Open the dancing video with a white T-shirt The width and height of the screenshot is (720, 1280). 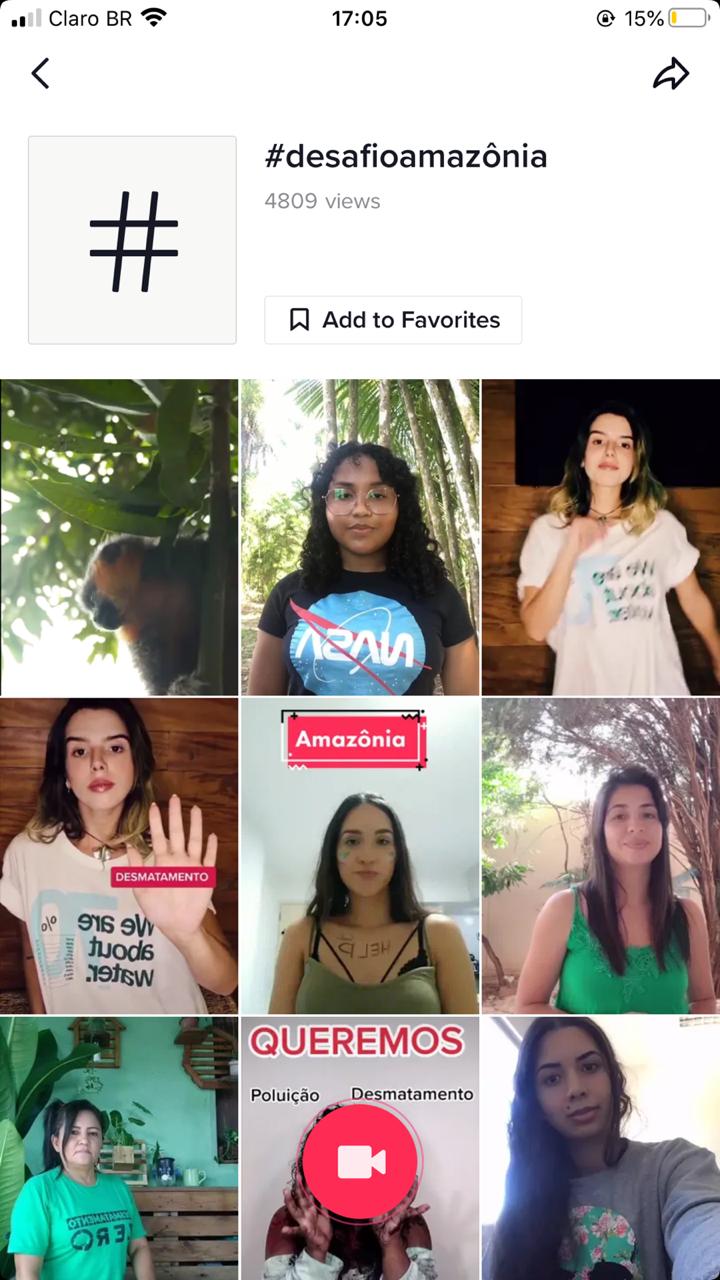tap(600, 537)
